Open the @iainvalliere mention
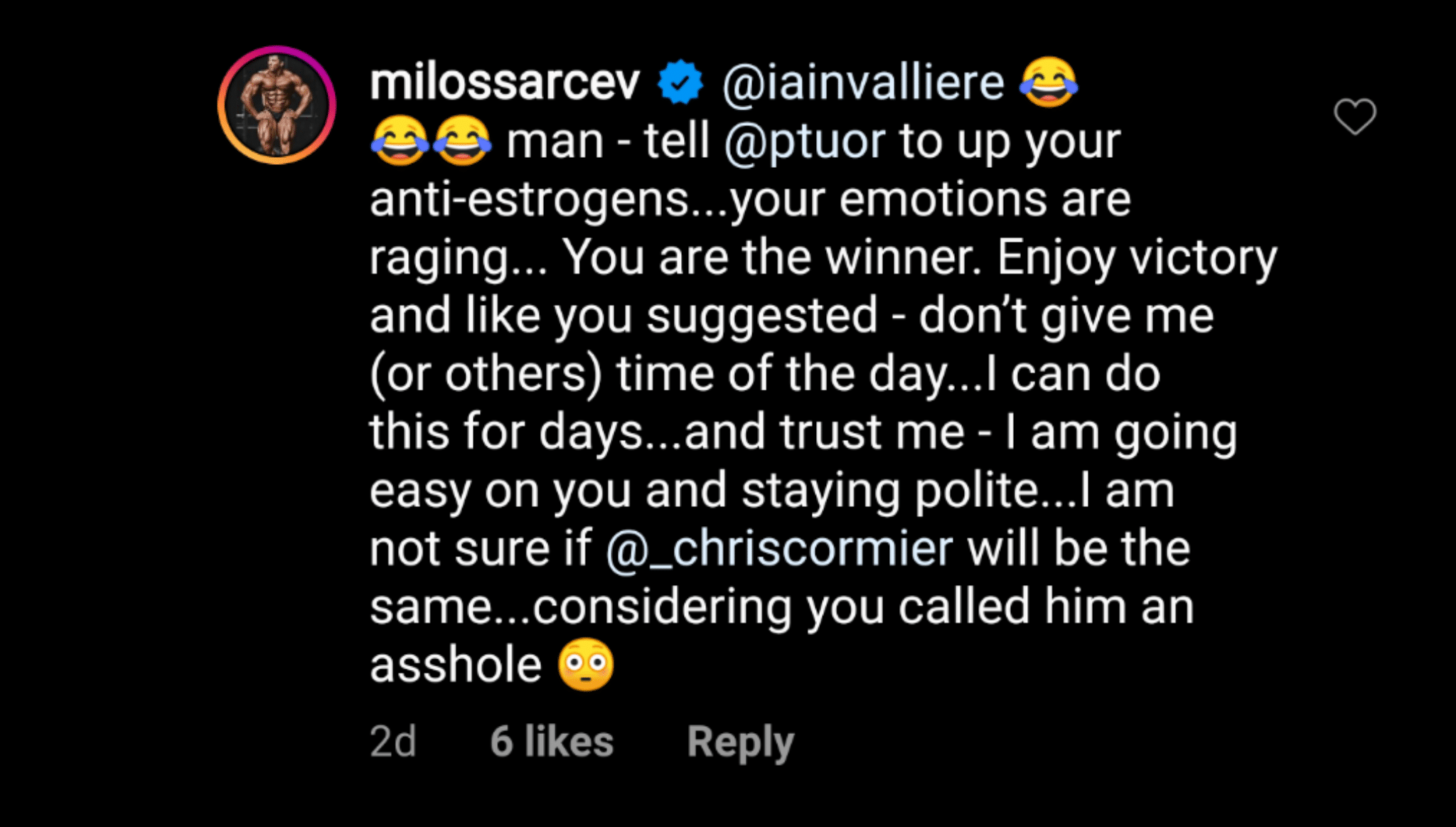The width and height of the screenshot is (1456, 827). pyautogui.click(x=862, y=83)
